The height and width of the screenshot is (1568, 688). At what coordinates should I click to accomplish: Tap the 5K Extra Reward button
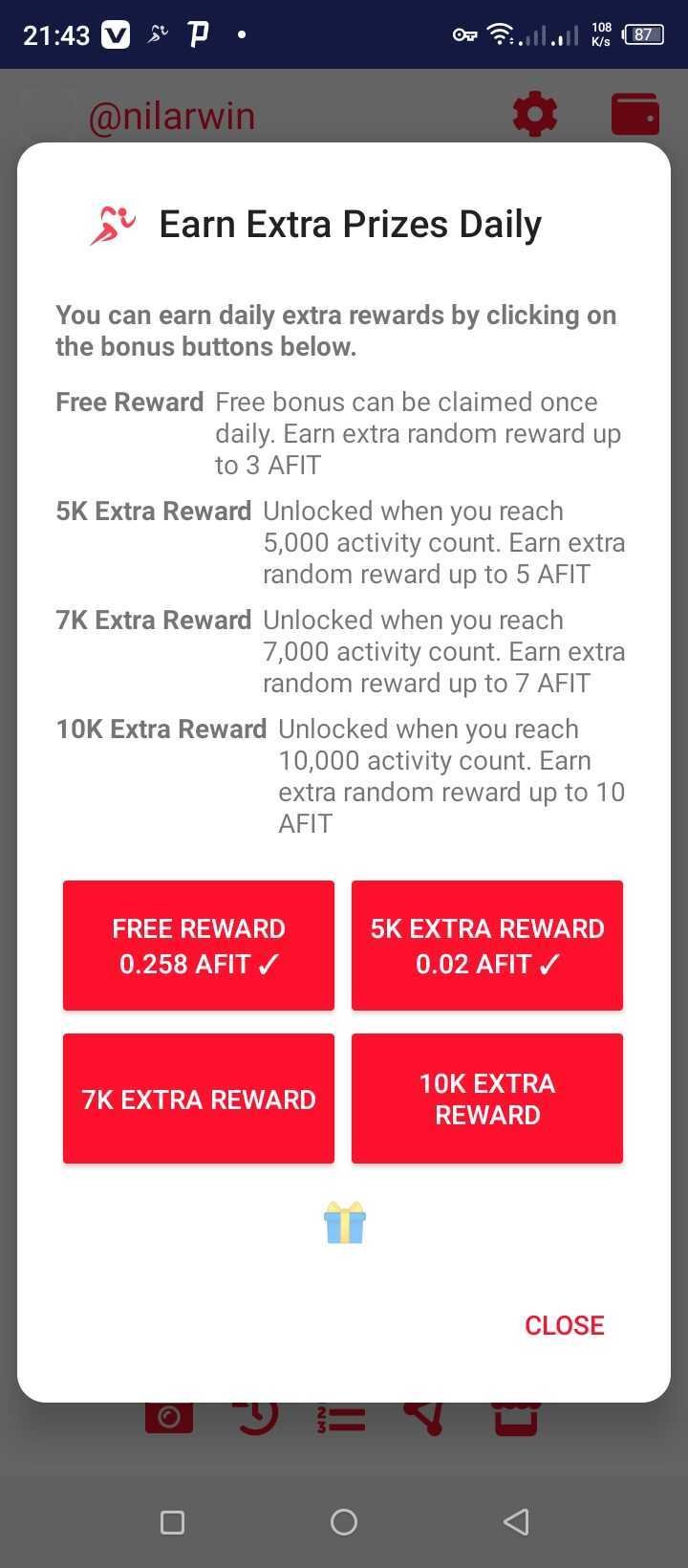coord(487,946)
